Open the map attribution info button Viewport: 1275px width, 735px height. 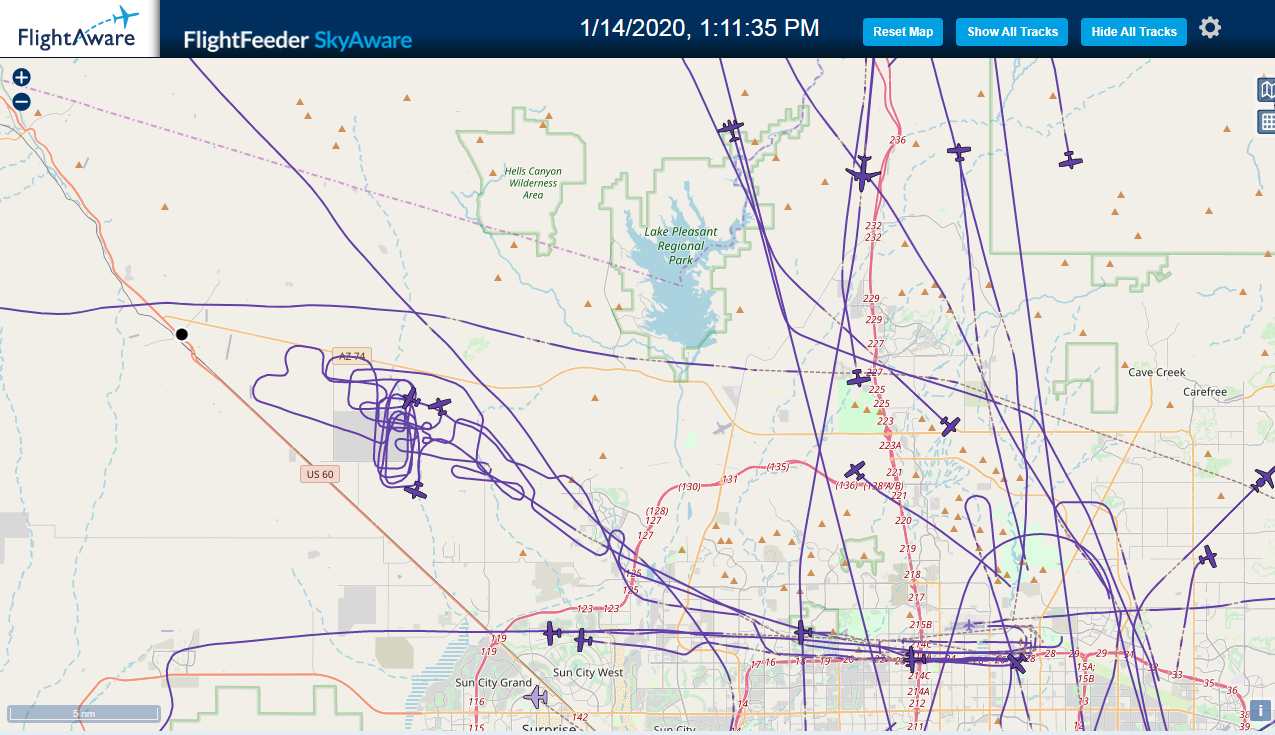(x=1263, y=708)
